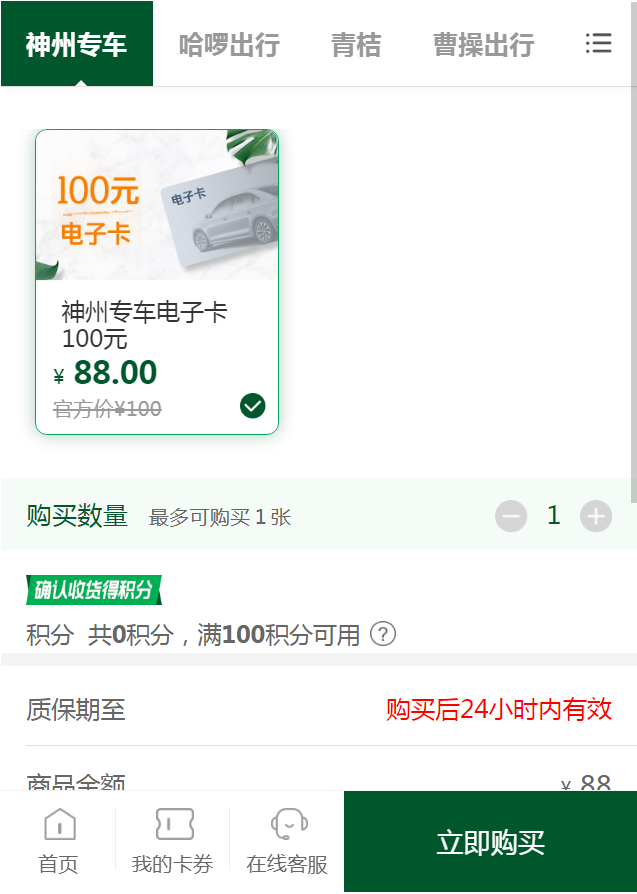This screenshot has width=637, height=894.
Task: Select the 神州专车电子卡 100元 card
Action: point(157,282)
